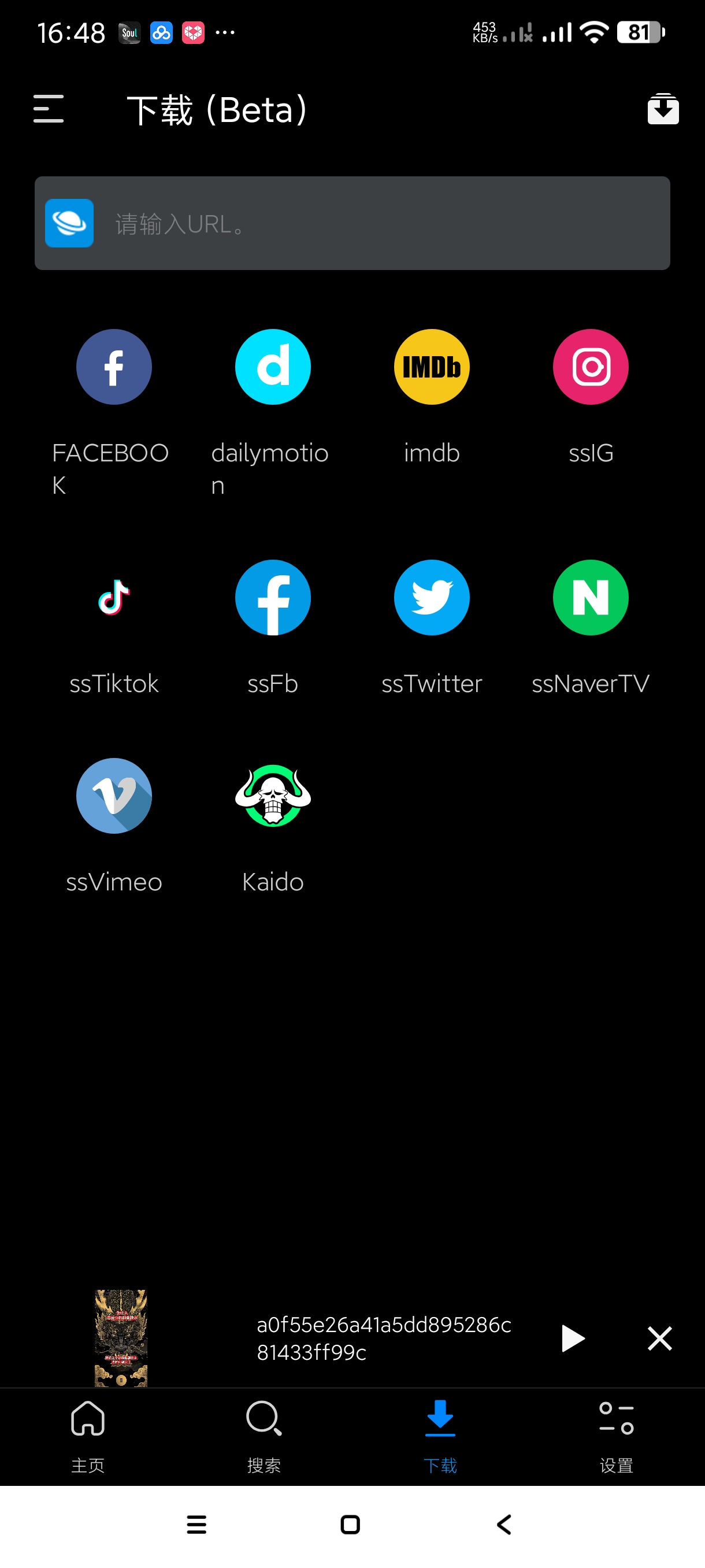Open the ssTiktok downloader
705x1568 pixels.
tap(114, 598)
